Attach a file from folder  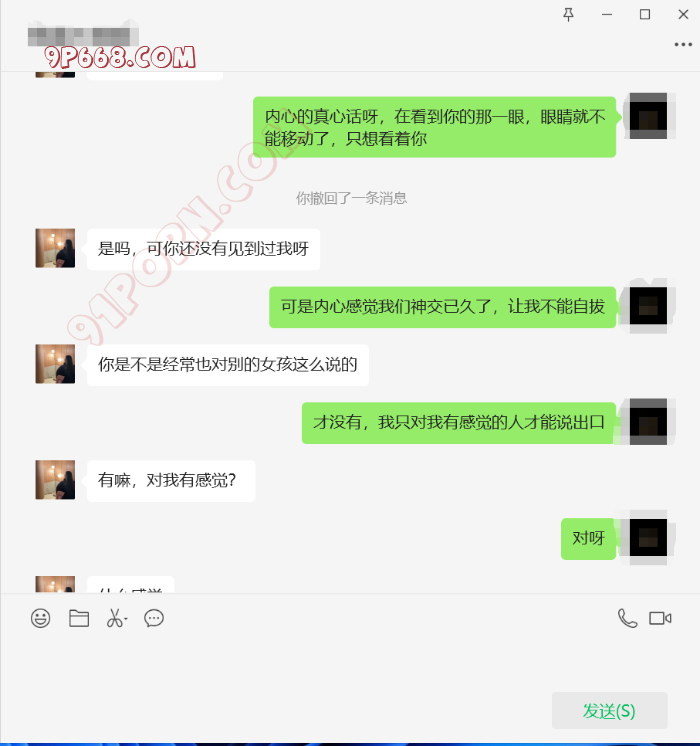click(79, 618)
